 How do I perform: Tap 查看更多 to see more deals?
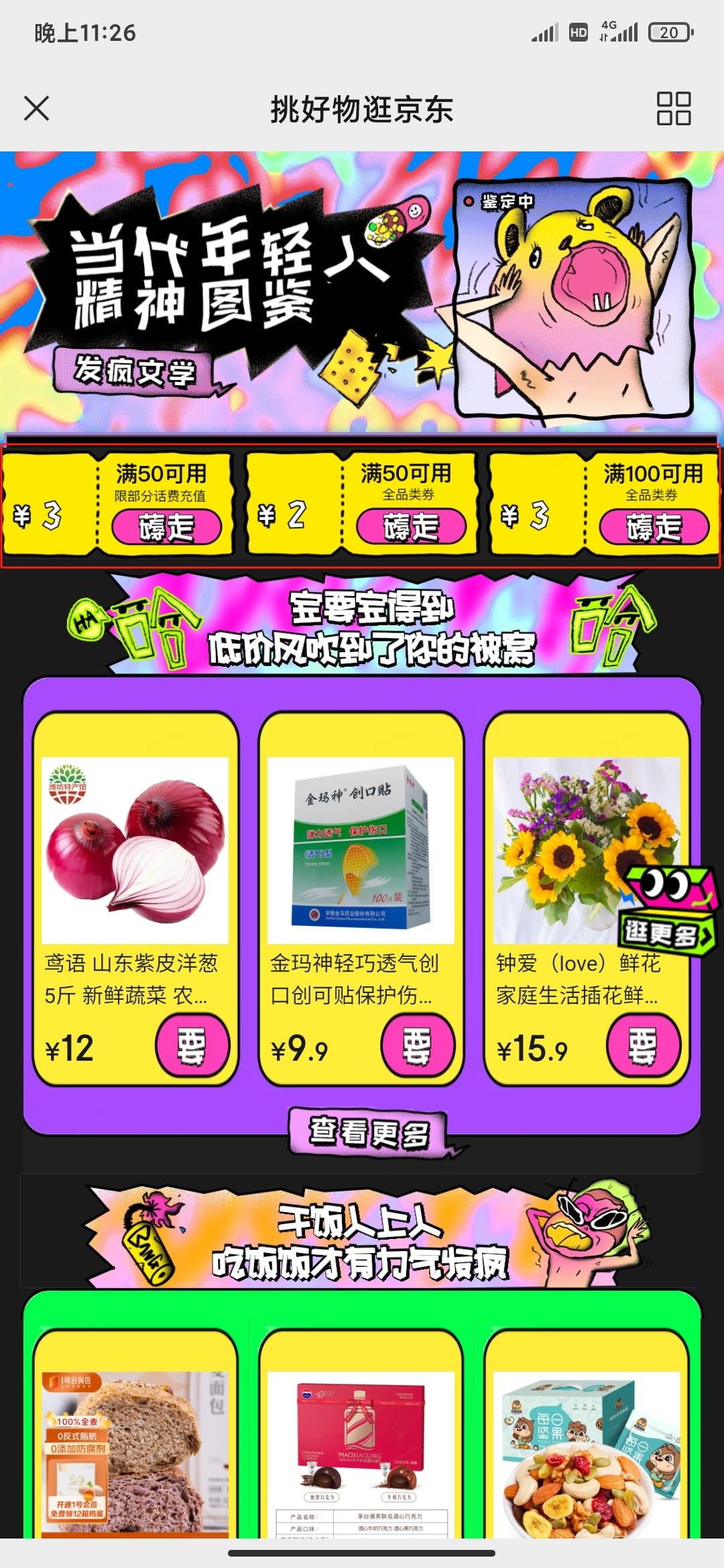pos(369,1132)
